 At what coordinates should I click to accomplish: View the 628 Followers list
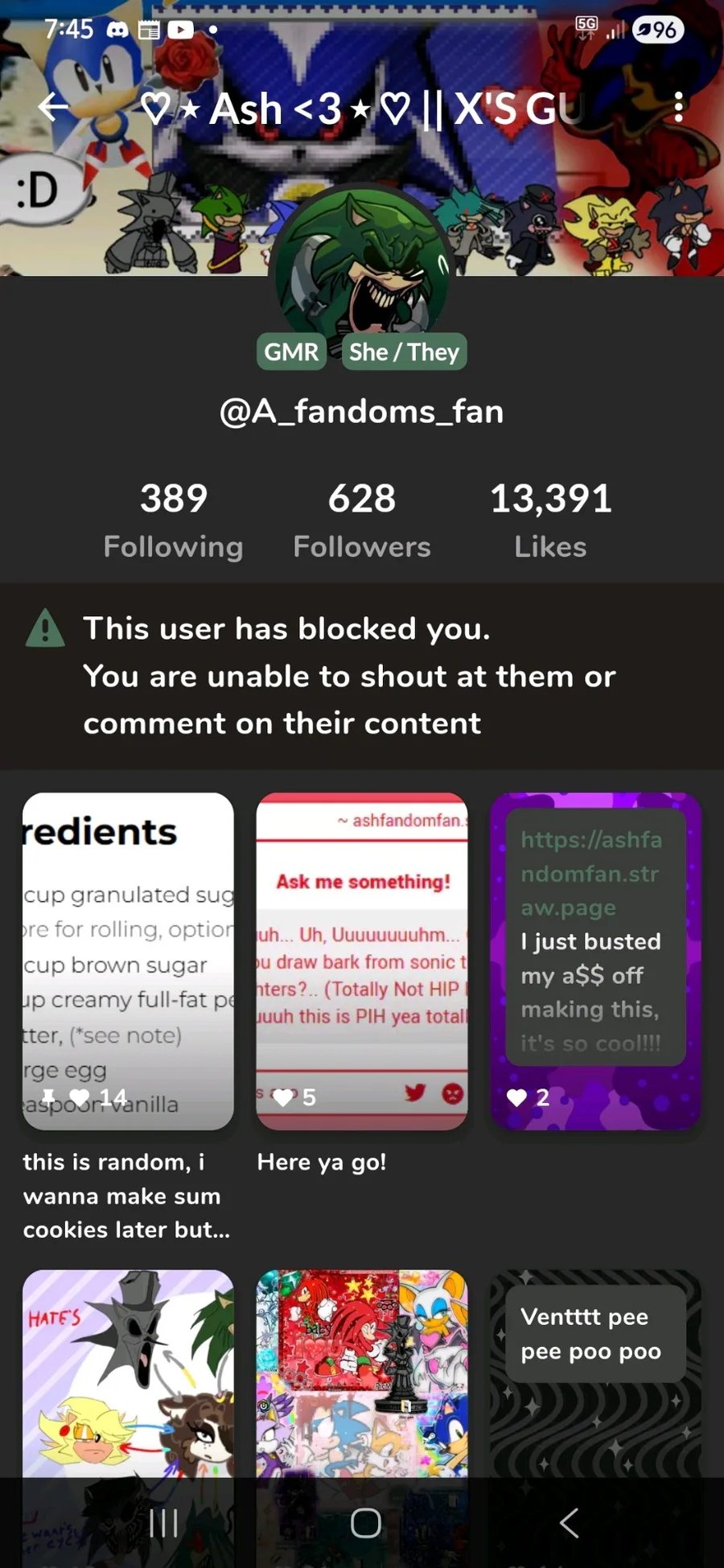pos(362,521)
